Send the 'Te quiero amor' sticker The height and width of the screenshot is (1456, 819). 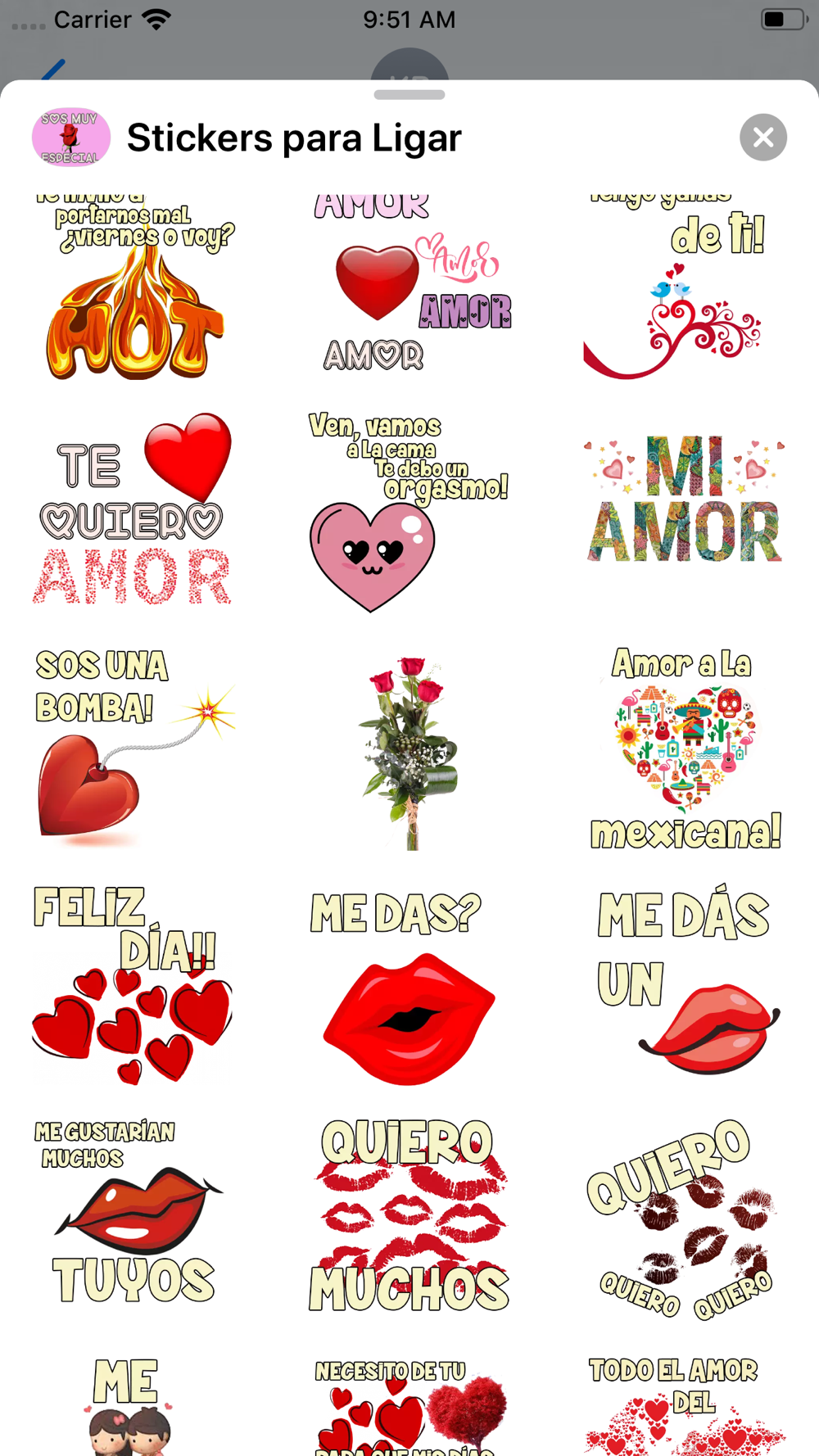pos(135,509)
